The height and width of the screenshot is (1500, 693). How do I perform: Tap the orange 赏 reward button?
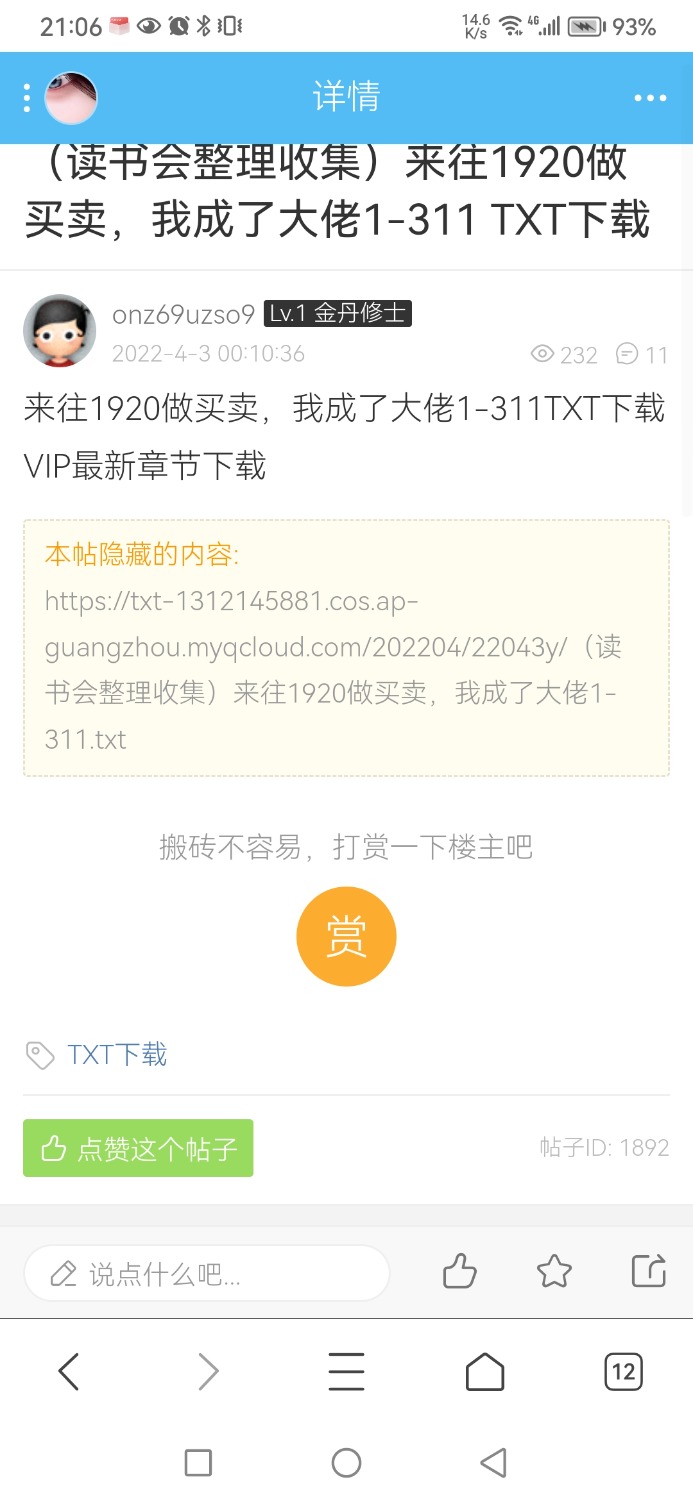coord(346,937)
